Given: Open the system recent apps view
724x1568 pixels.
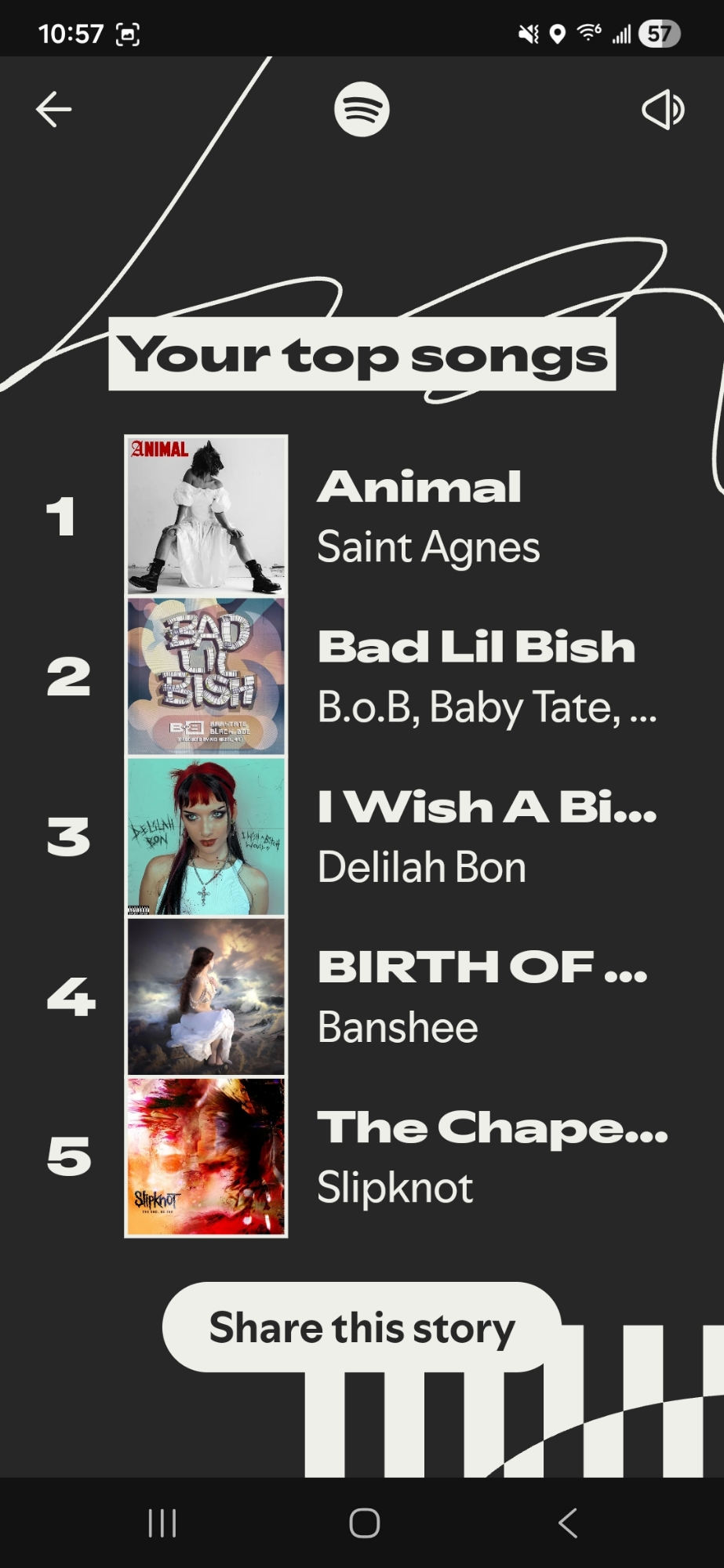Looking at the screenshot, I should 162,1523.
